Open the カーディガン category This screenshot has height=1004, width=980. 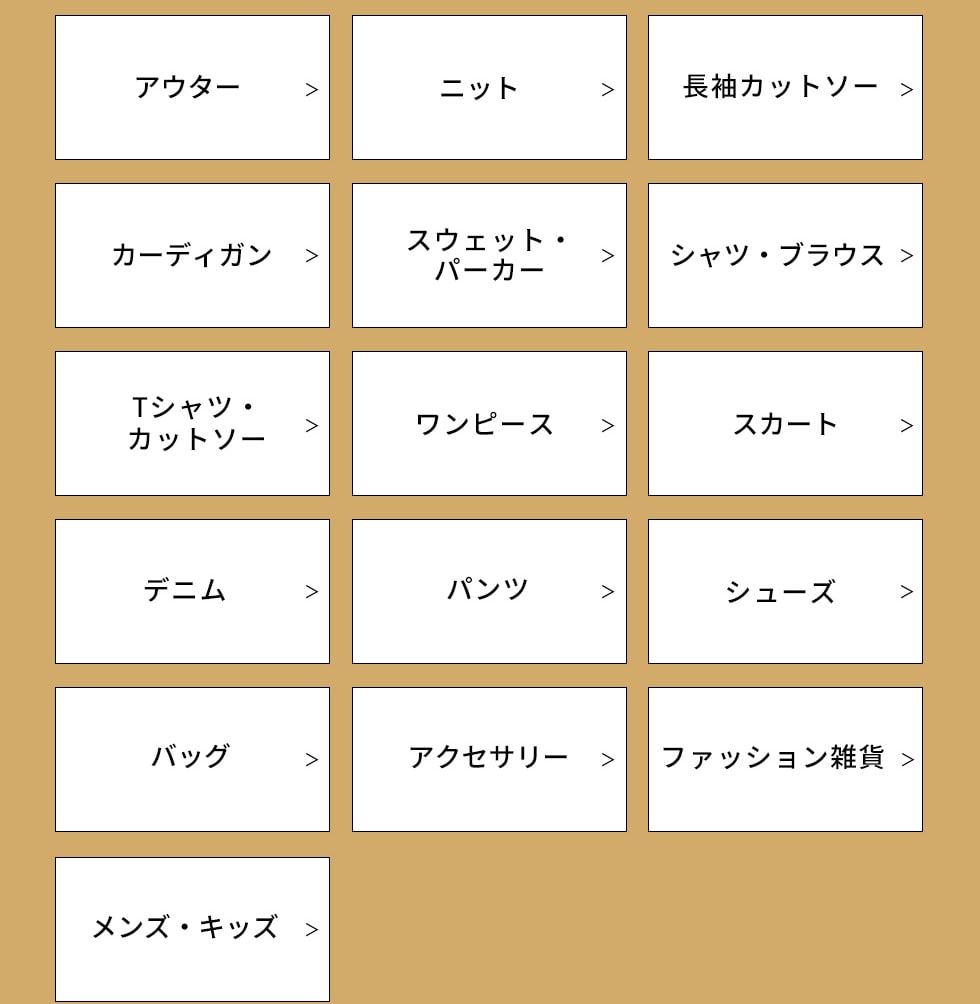pos(192,256)
